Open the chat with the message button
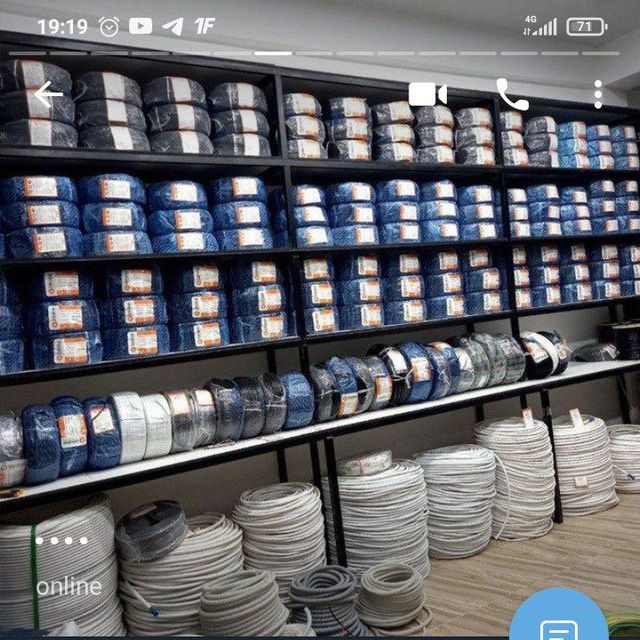 pyautogui.click(x=558, y=622)
